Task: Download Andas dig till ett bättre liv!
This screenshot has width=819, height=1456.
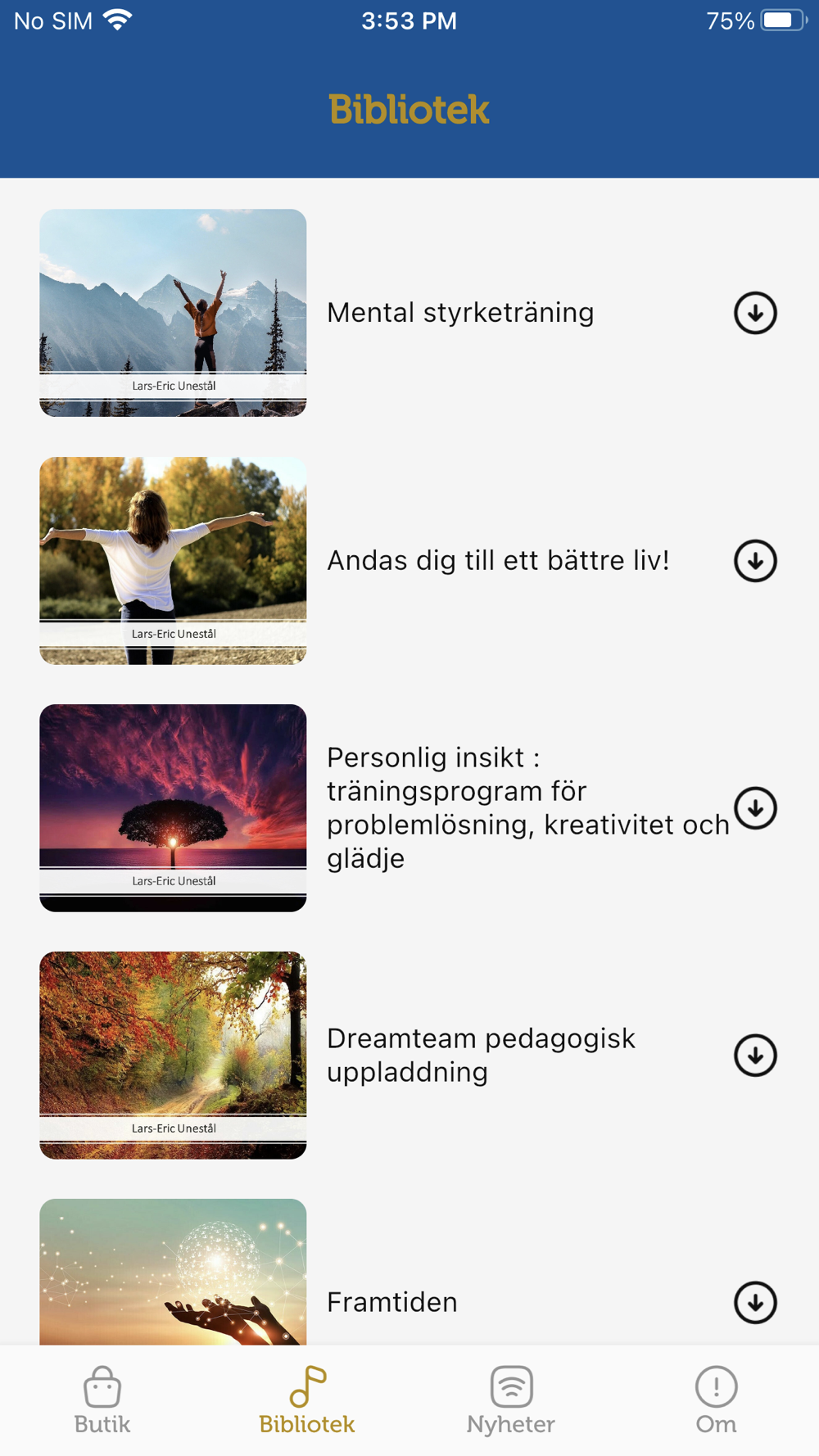Action: pyautogui.click(x=754, y=561)
